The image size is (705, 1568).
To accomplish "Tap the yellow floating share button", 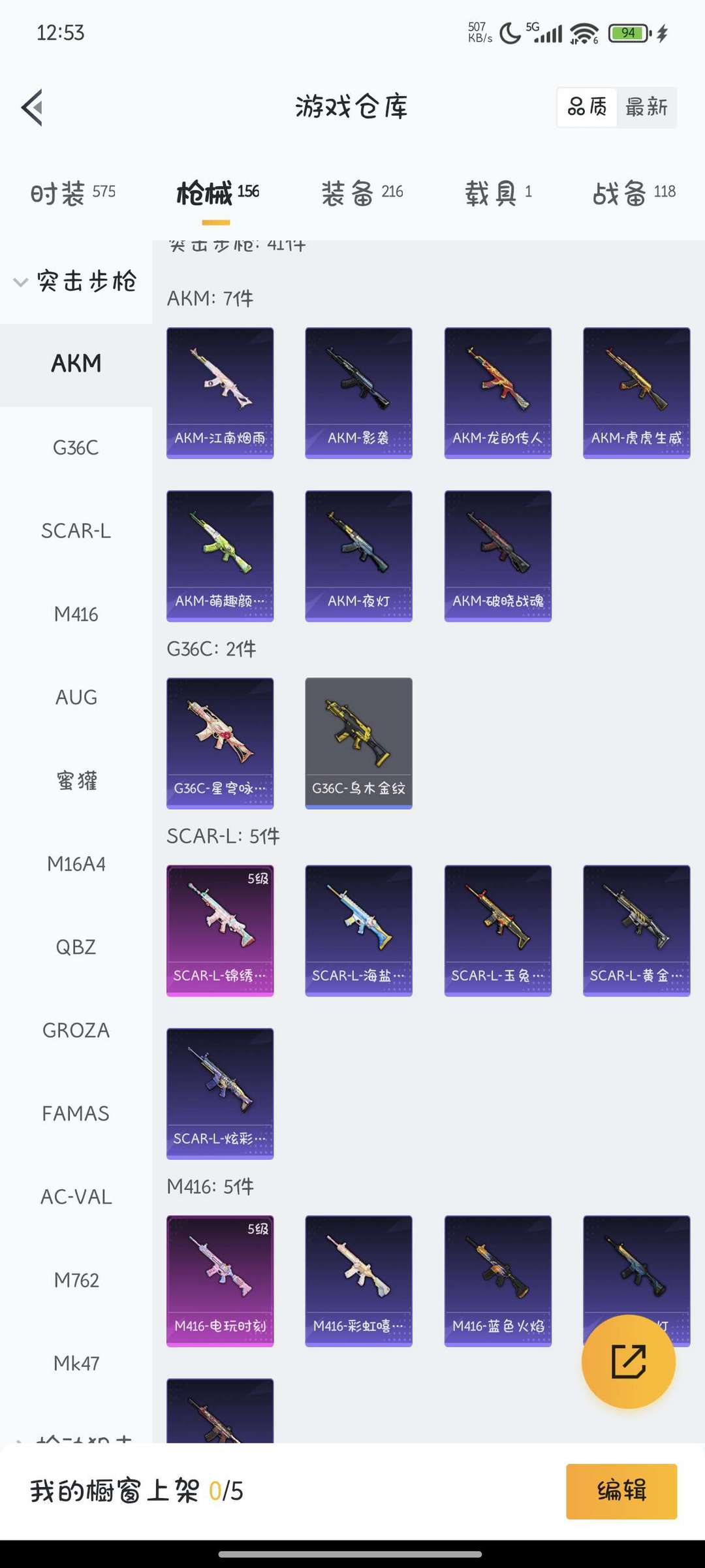I will [x=628, y=1361].
